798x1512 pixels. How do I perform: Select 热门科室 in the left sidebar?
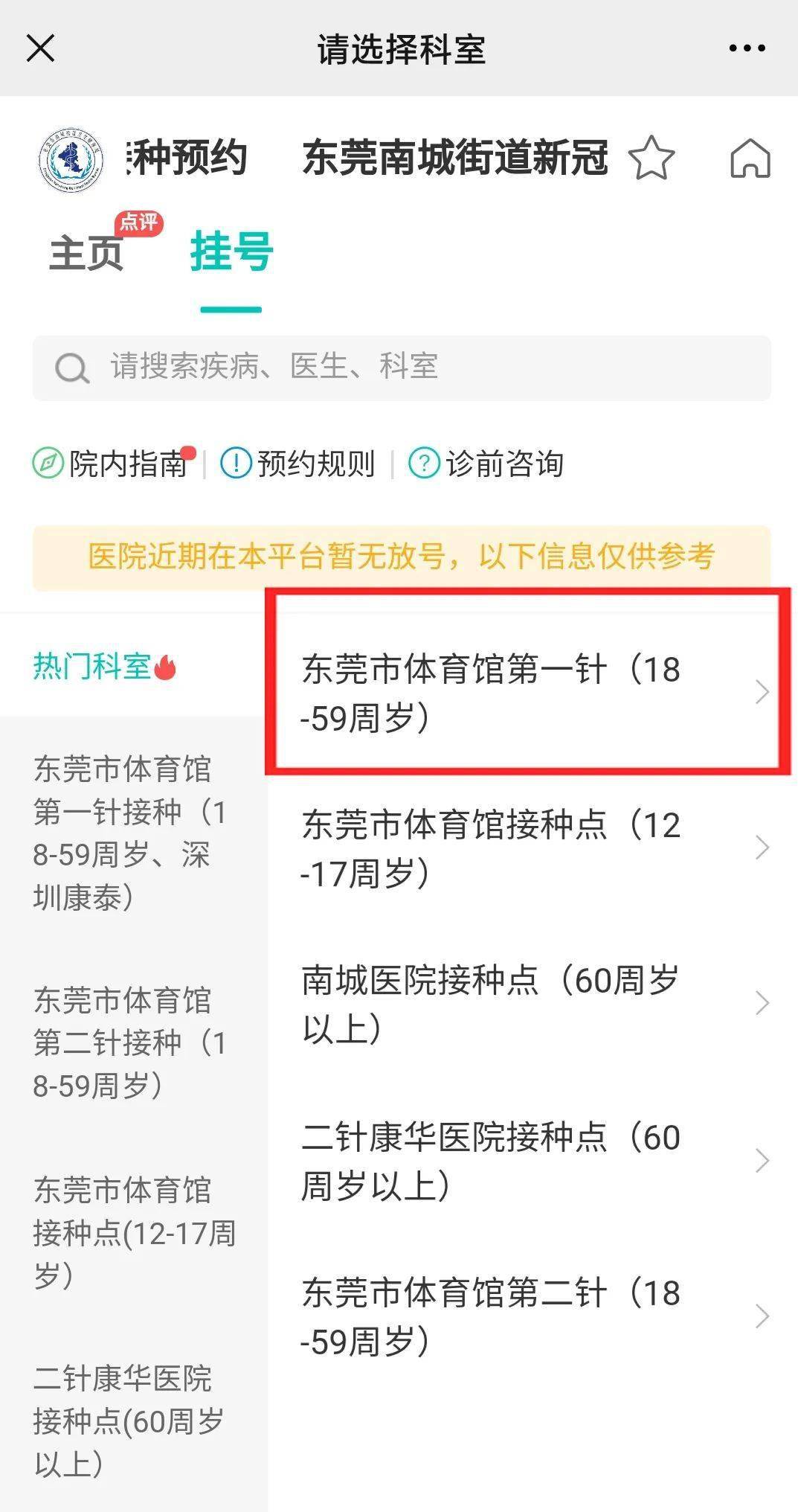coord(104,667)
